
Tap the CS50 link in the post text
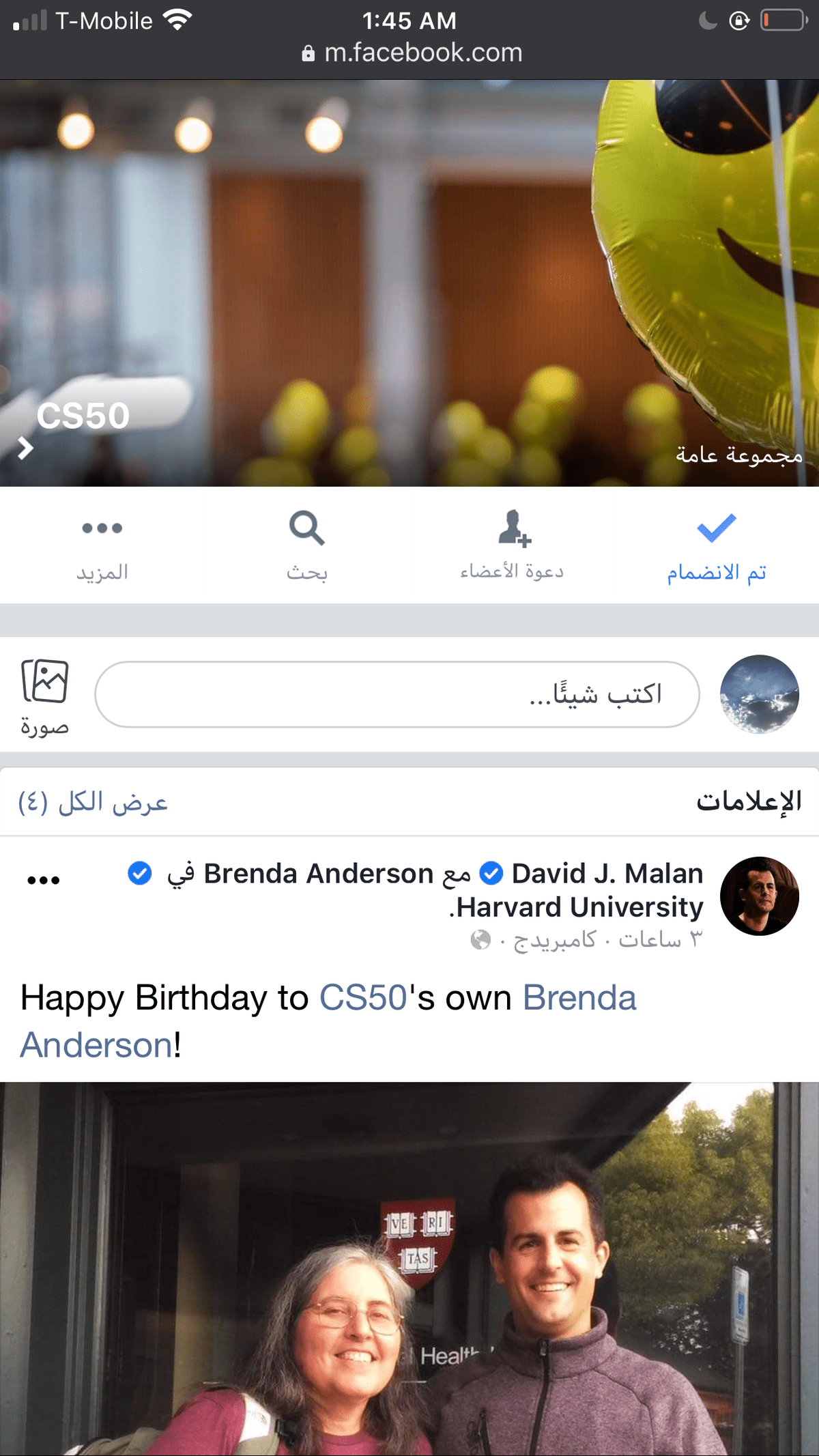pyautogui.click(x=363, y=998)
